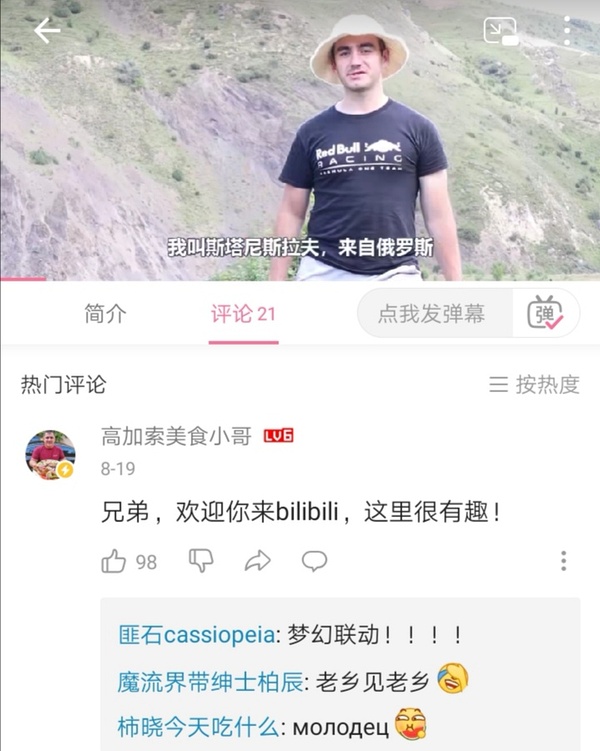The width and height of the screenshot is (600, 751).
Task: Open the video overflow menu
Action: point(567,31)
